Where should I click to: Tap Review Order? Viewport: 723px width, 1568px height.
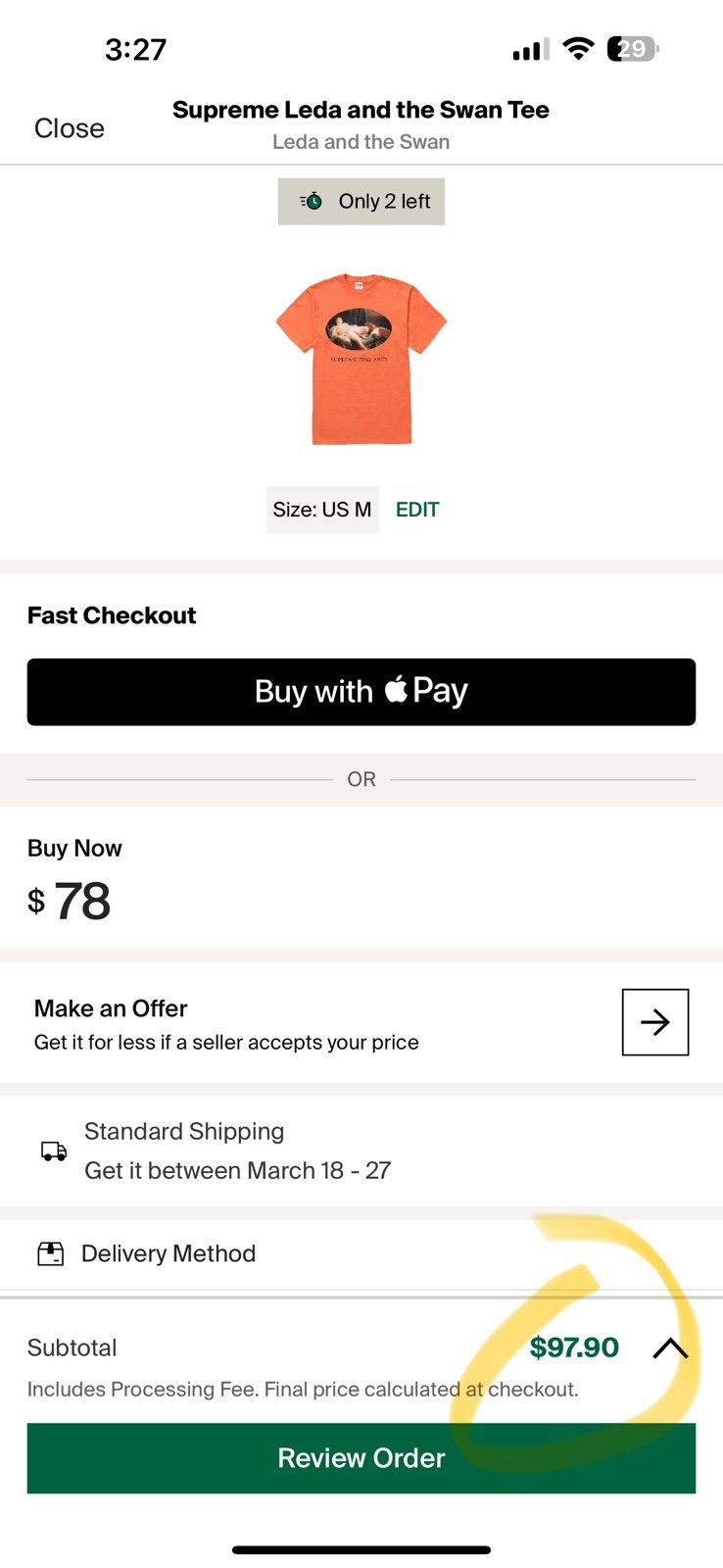pyautogui.click(x=361, y=1458)
